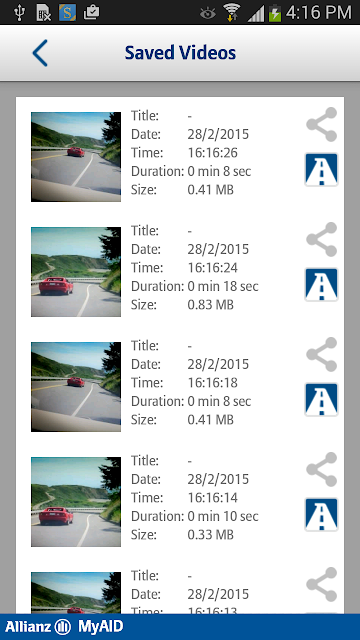Select road icon for the 16:16:18 video
This screenshot has height=640, width=360.
tap(322, 400)
